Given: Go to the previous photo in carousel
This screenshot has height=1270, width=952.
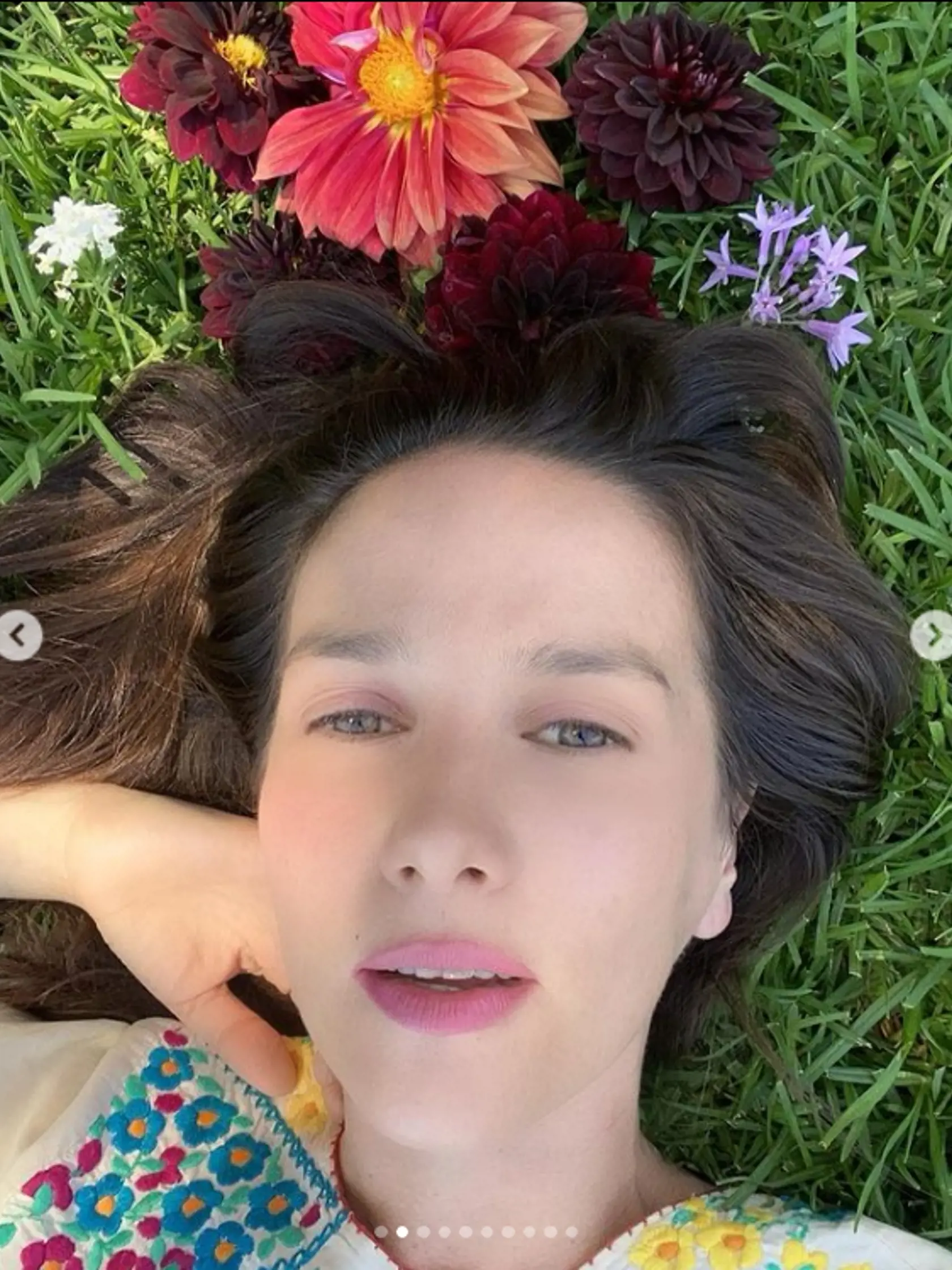Looking at the screenshot, I should coord(19,636).
